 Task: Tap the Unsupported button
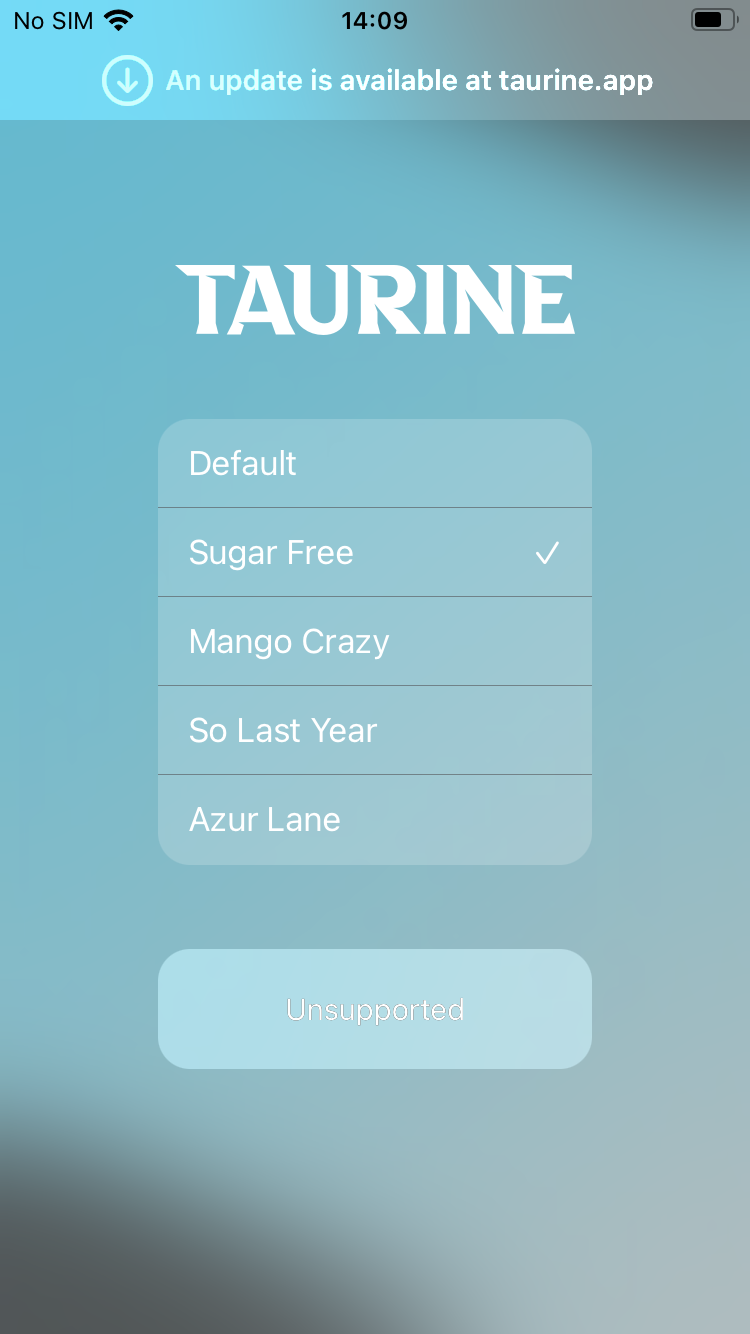pyautogui.click(x=375, y=1009)
